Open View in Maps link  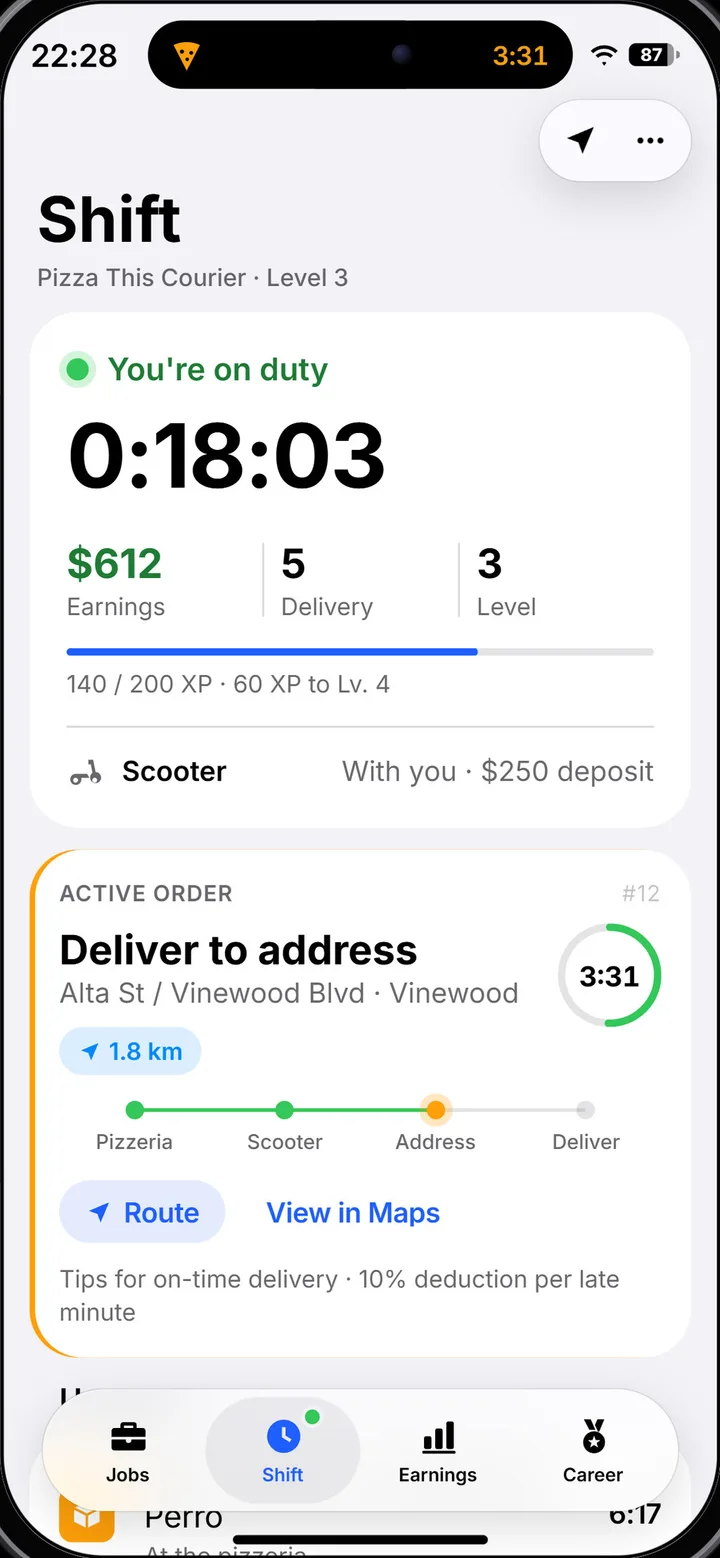(x=353, y=1212)
